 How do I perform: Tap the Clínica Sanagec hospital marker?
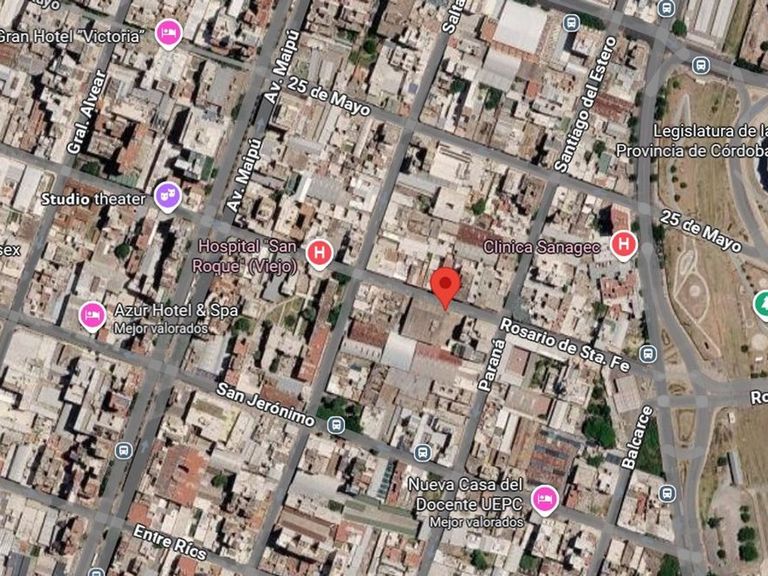[625, 244]
